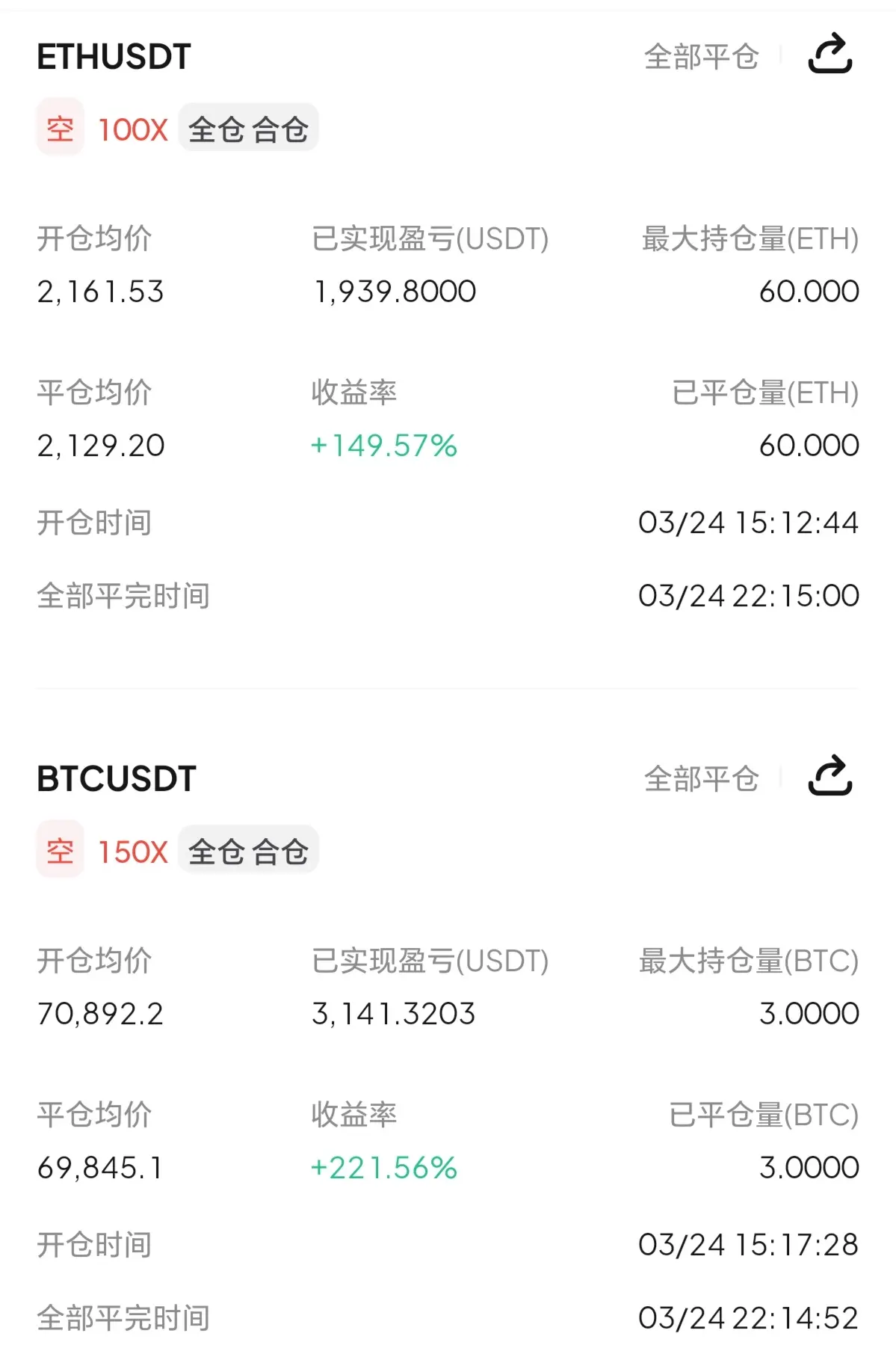Share the ETHUSDT position record

click(829, 55)
